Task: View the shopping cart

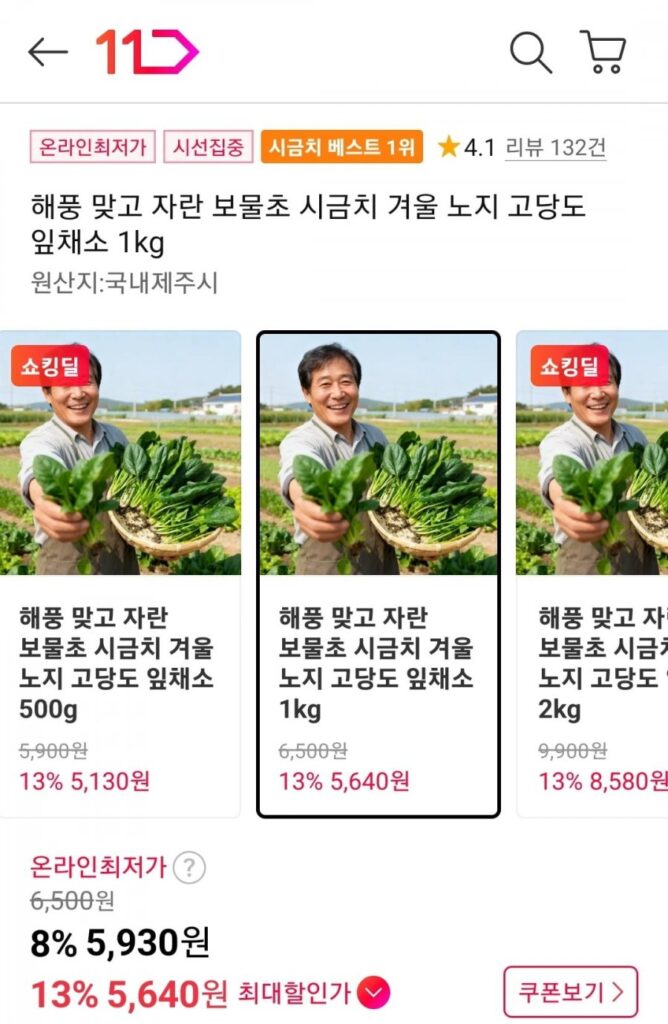Action: [603, 52]
